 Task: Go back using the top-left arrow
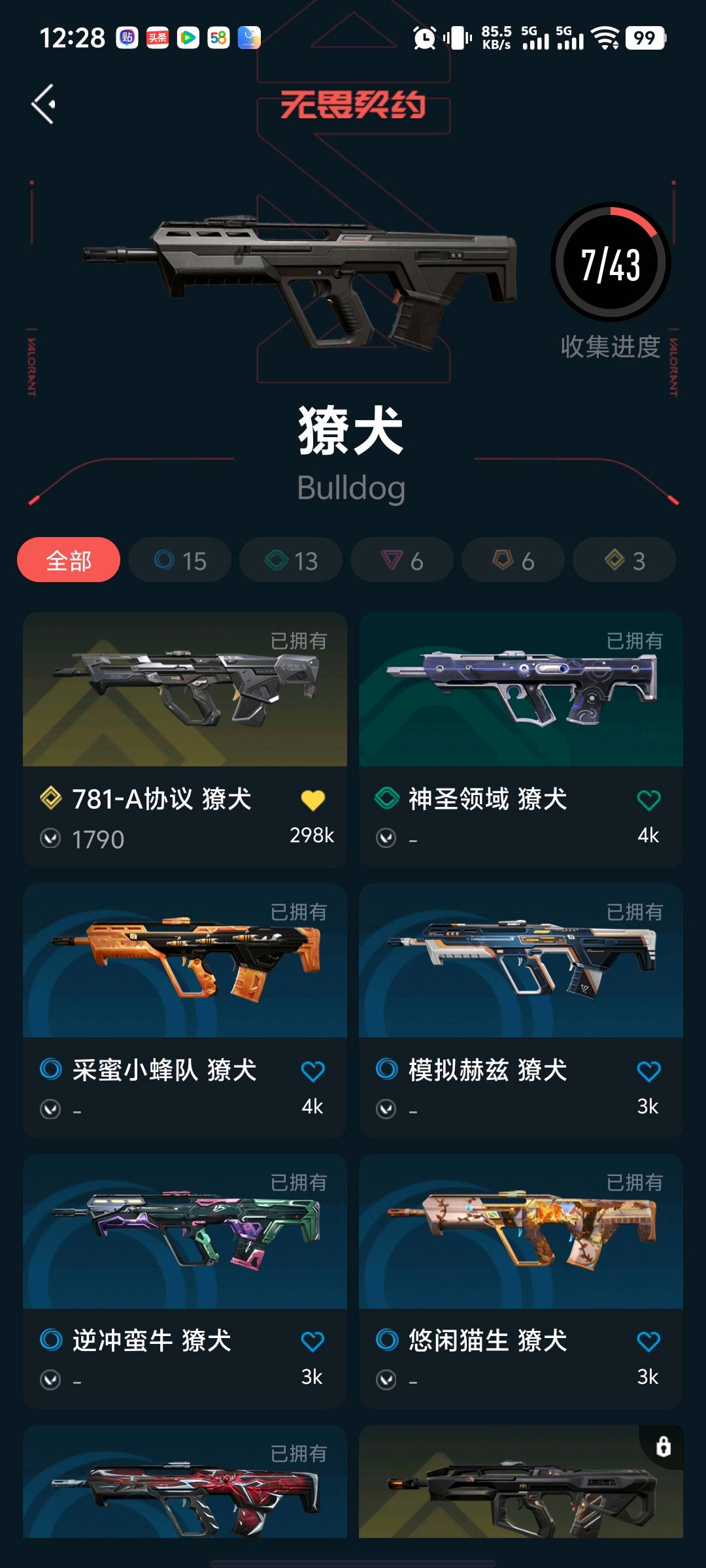click(44, 105)
